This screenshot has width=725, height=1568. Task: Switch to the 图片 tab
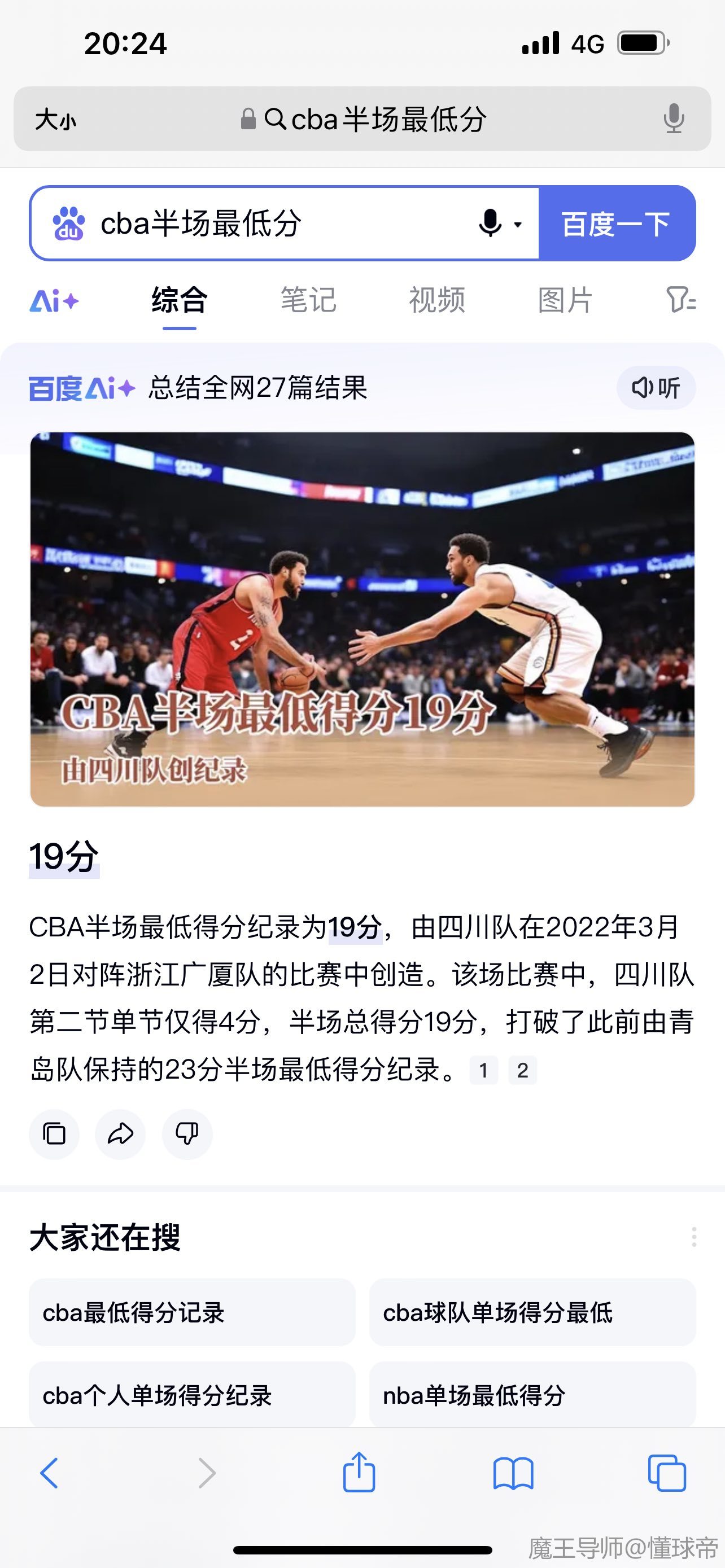[565, 301]
